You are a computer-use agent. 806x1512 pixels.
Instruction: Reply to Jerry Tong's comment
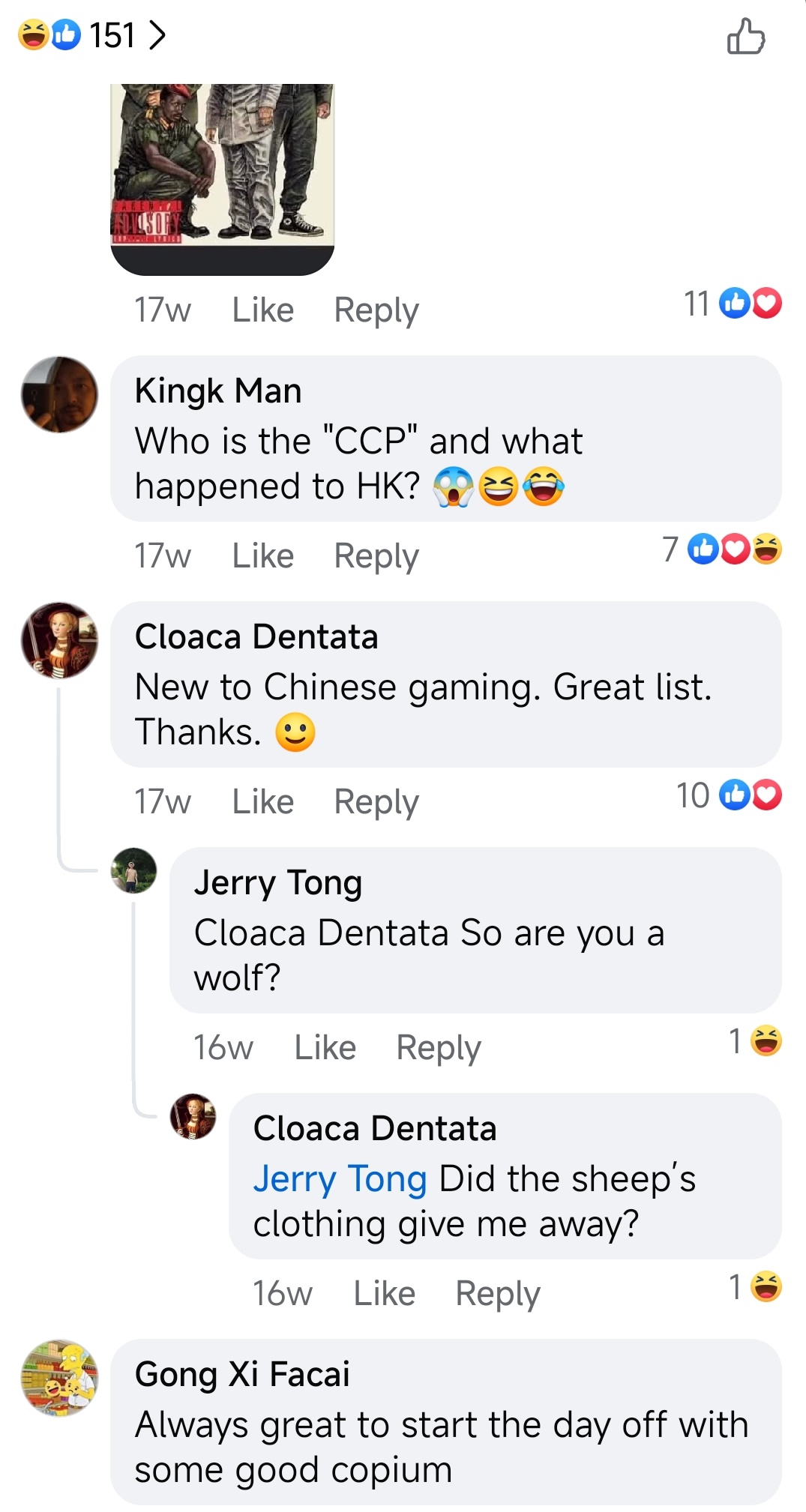pos(438,1047)
